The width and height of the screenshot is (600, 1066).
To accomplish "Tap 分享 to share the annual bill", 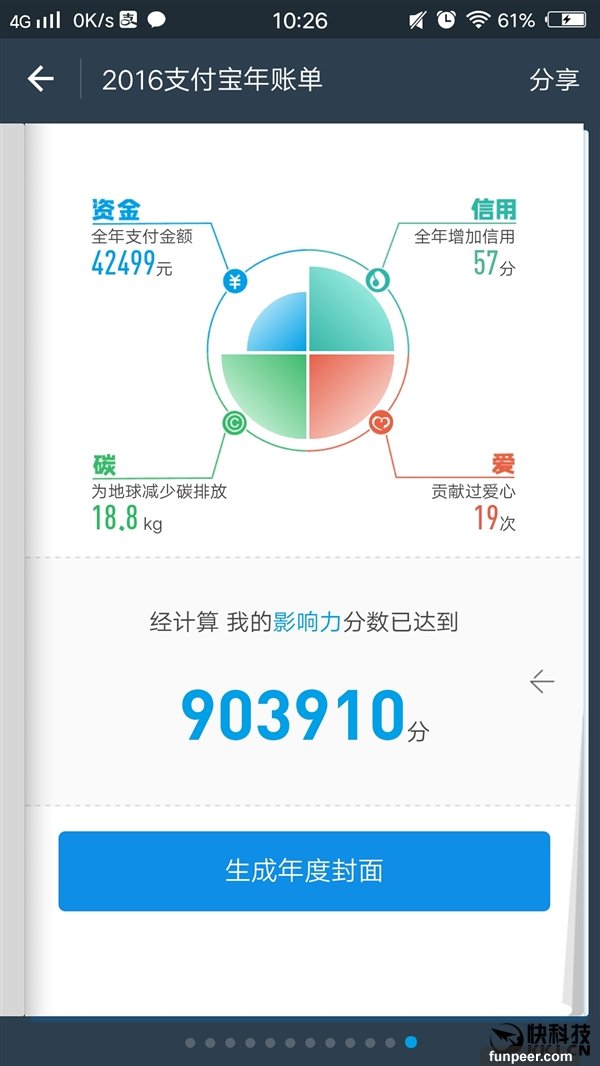I will click(x=554, y=80).
